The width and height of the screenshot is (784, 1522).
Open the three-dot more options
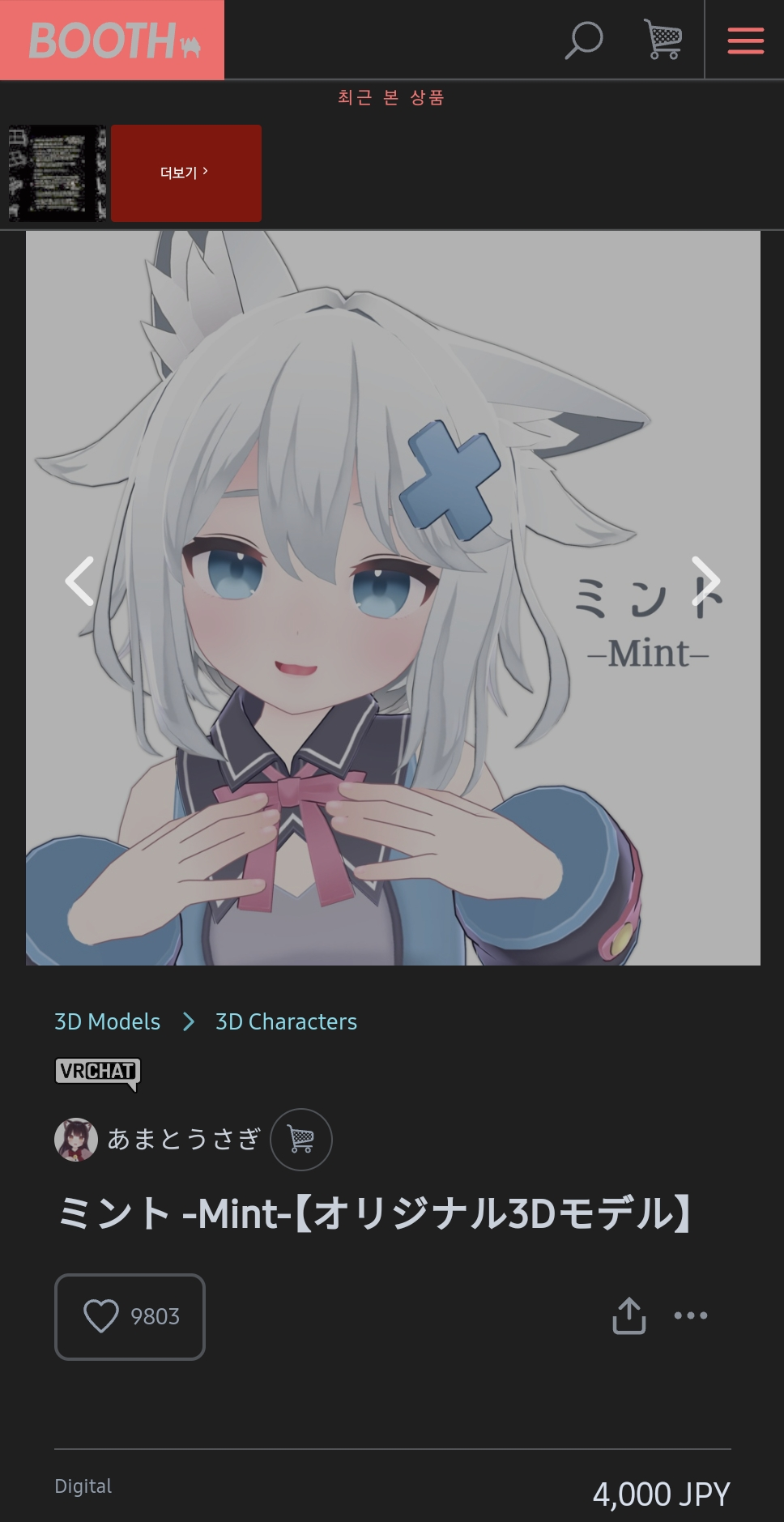pos(691,1315)
